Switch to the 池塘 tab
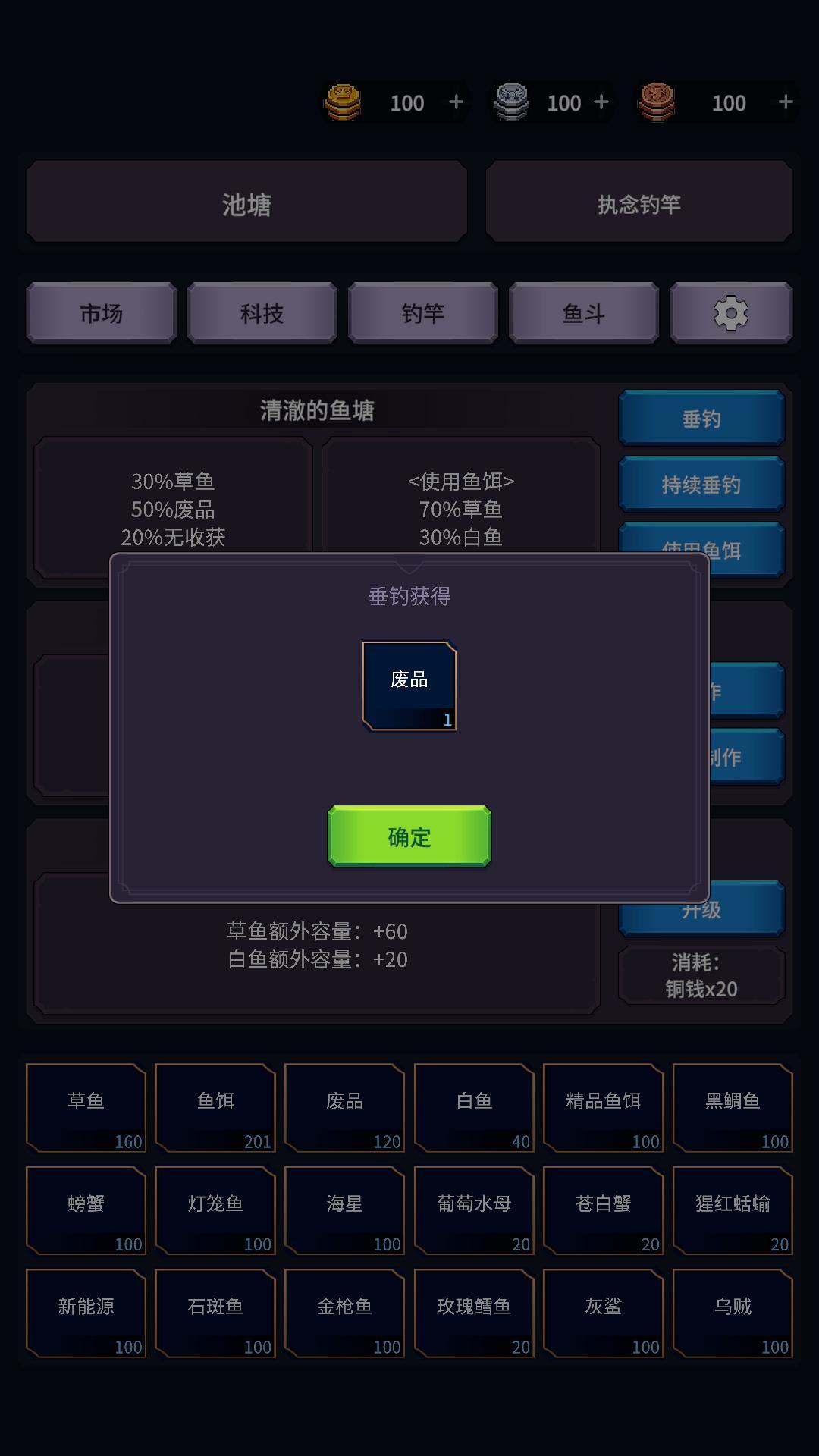The width and height of the screenshot is (819, 1456). pos(246,202)
